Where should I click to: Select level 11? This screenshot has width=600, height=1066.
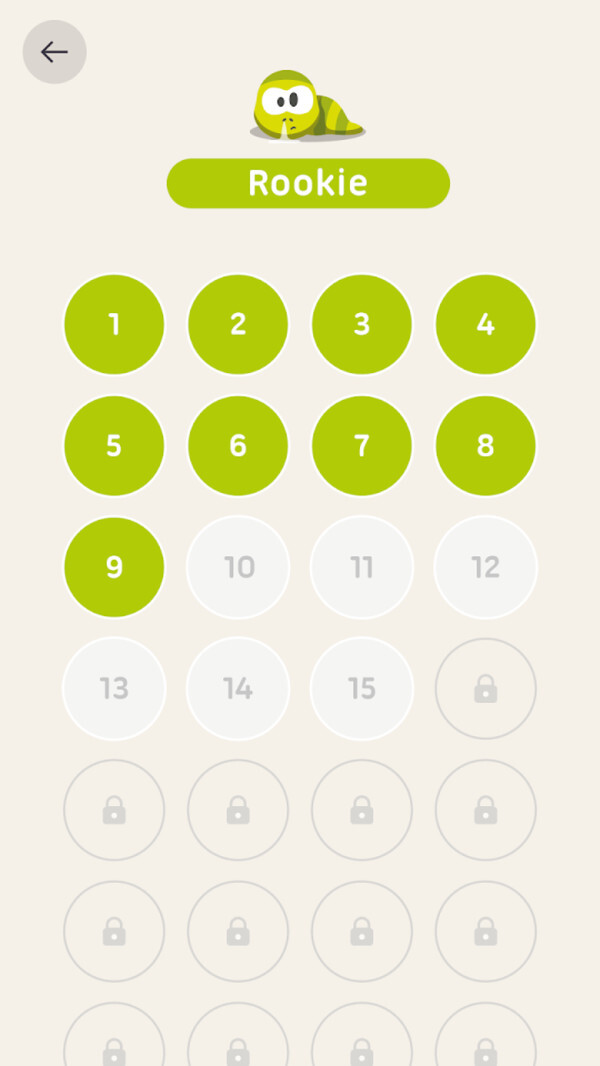point(362,567)
